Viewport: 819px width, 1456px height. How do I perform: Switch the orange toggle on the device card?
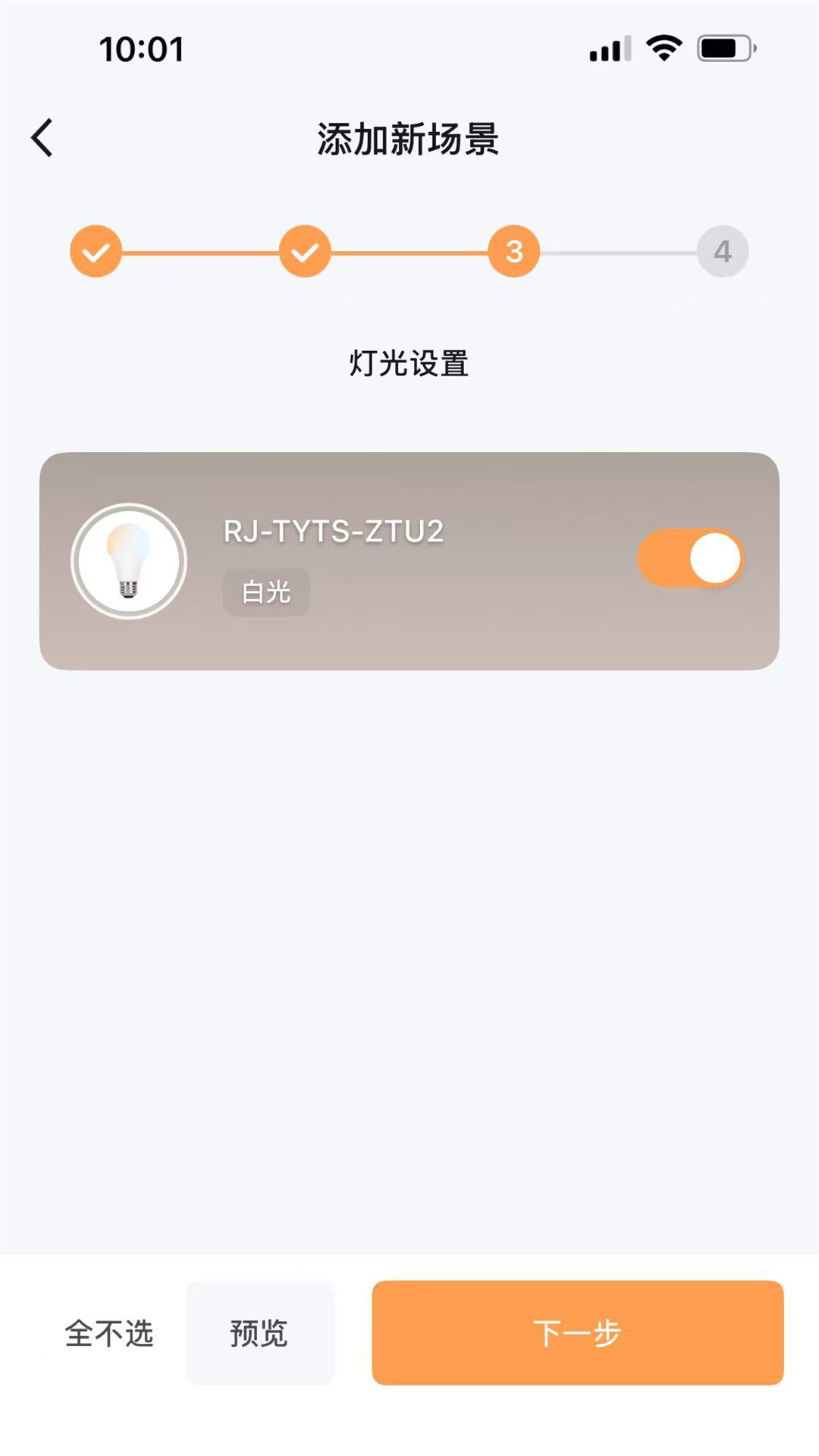[x=690, y=557]
